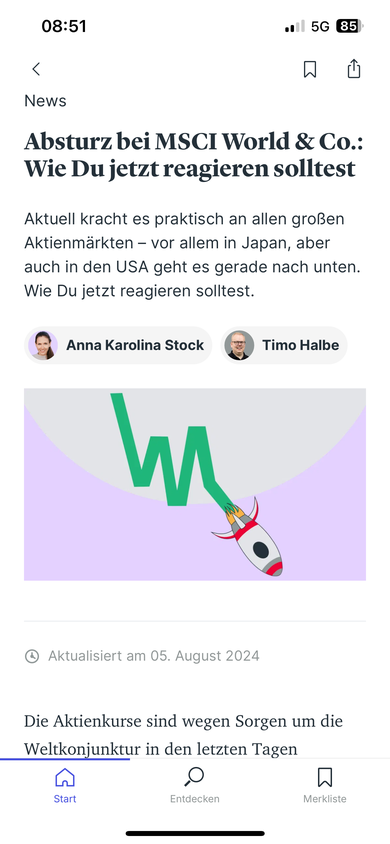This screenshot has width=390, height=844.
Task: Go back using the top-left arrow
Action: (36, 69)
